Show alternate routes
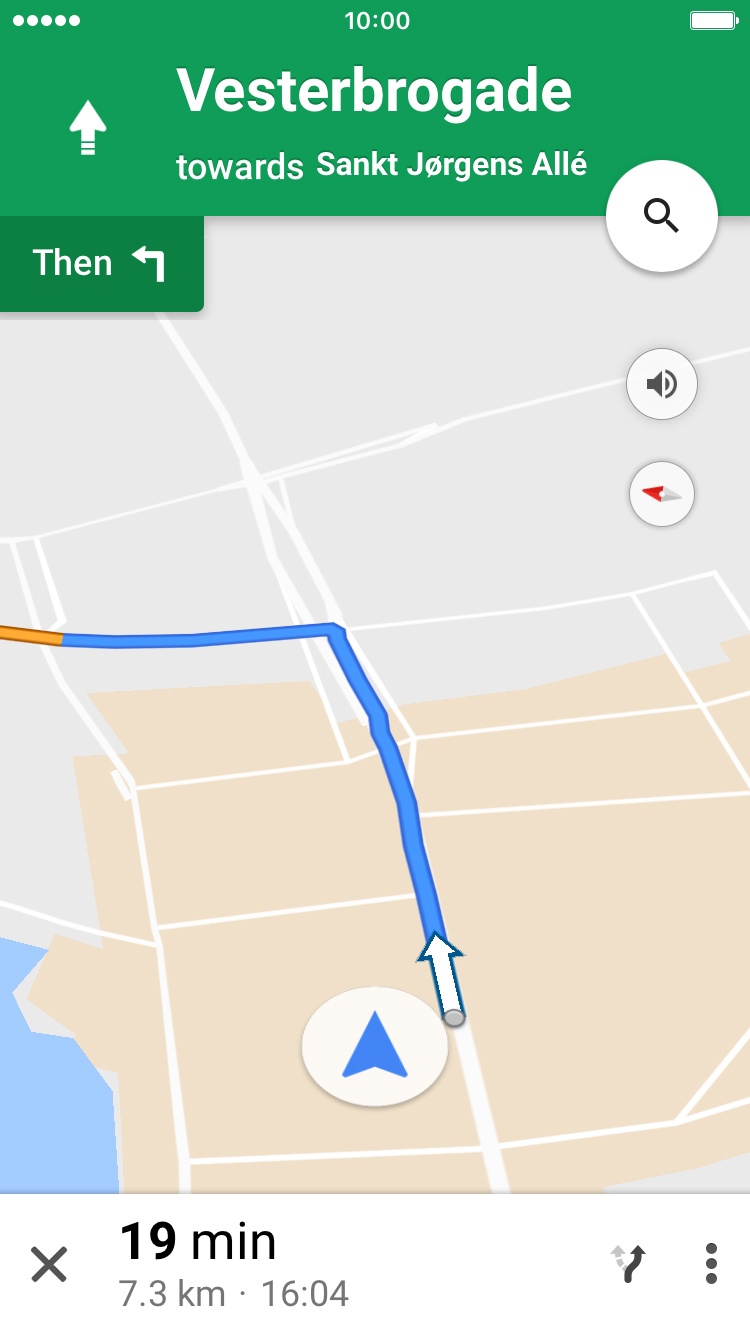 pos(629,1264)
